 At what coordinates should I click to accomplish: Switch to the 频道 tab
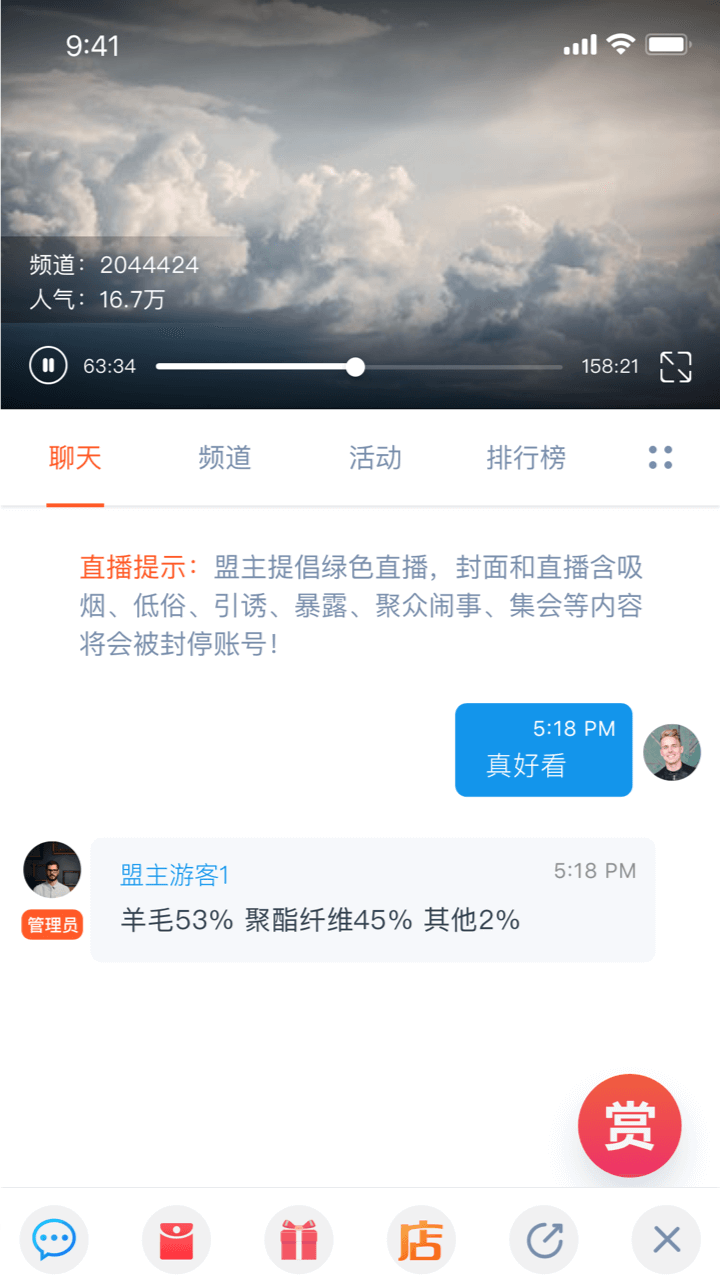[225, 458]
